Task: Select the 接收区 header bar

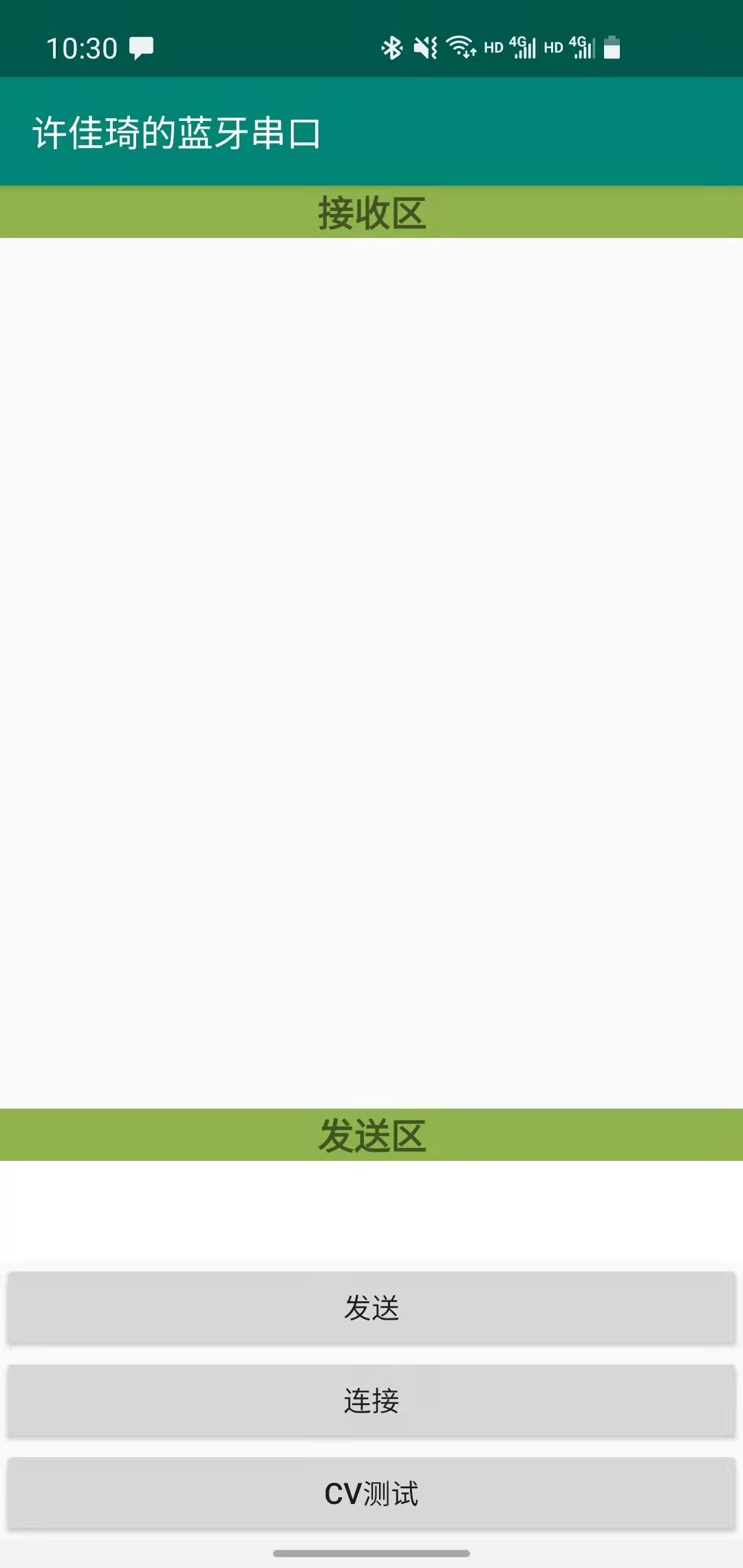Action: tap(371, 212)
